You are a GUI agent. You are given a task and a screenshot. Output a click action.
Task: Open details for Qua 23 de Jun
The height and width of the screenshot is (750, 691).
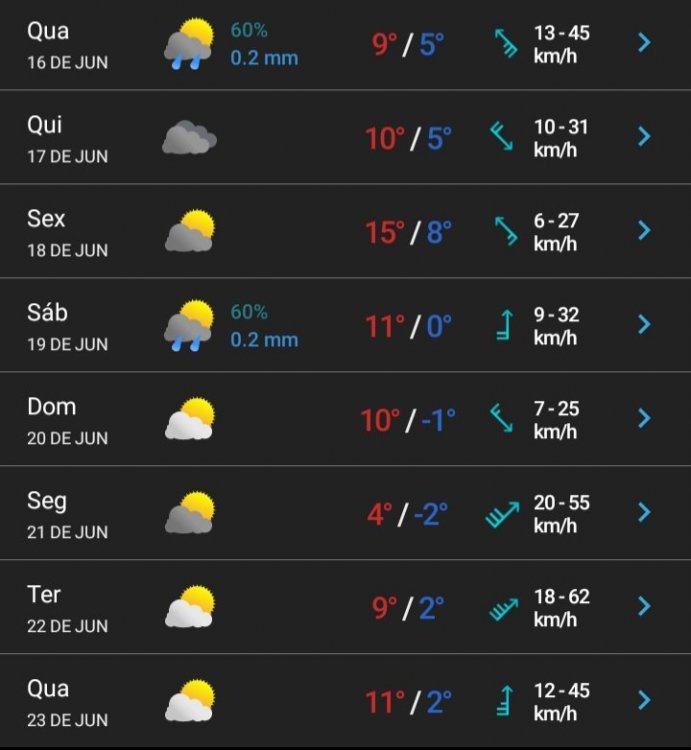click(x=644, y=701)
